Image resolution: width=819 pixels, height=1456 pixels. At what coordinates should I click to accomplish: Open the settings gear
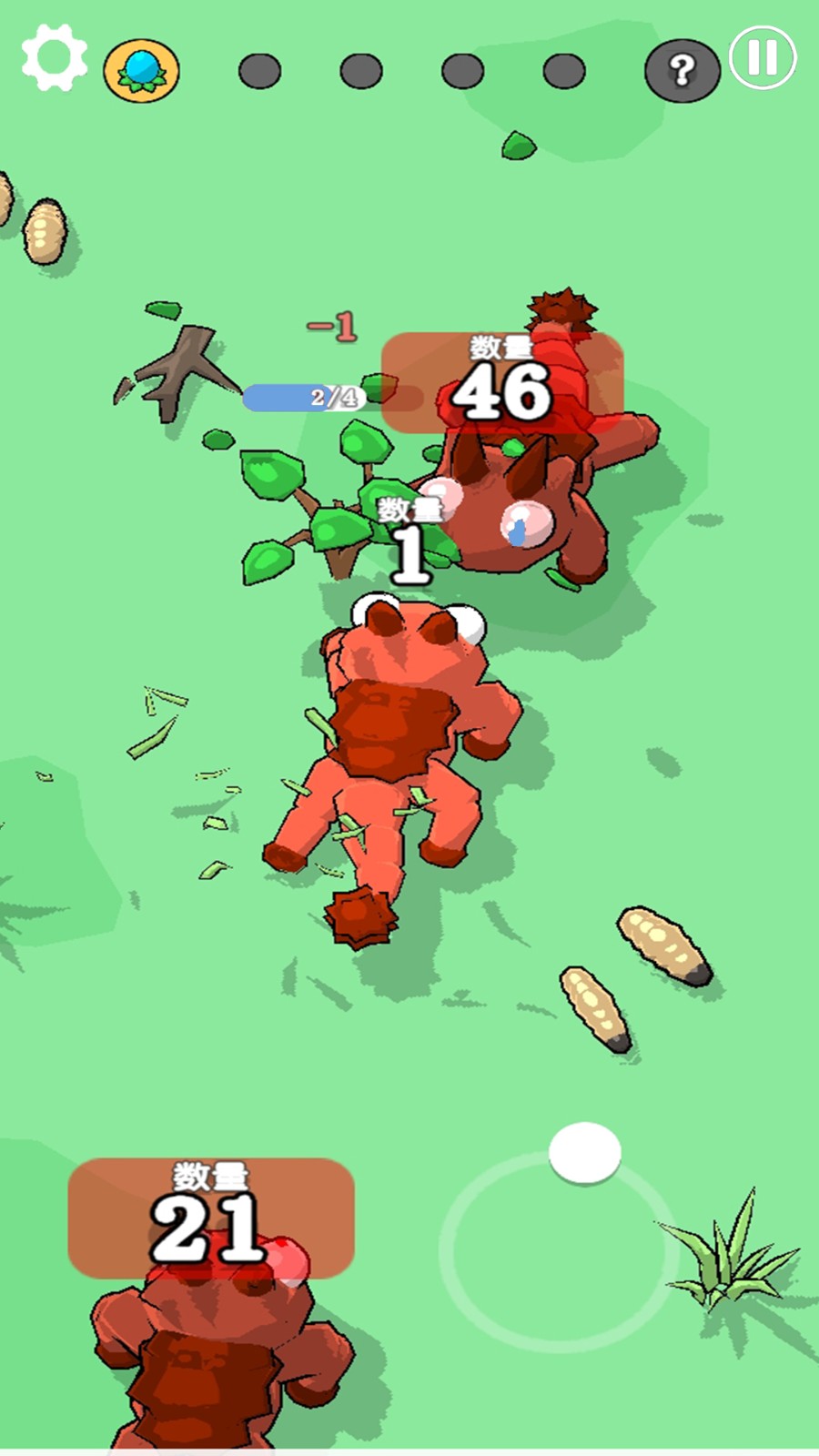(54, 57)
